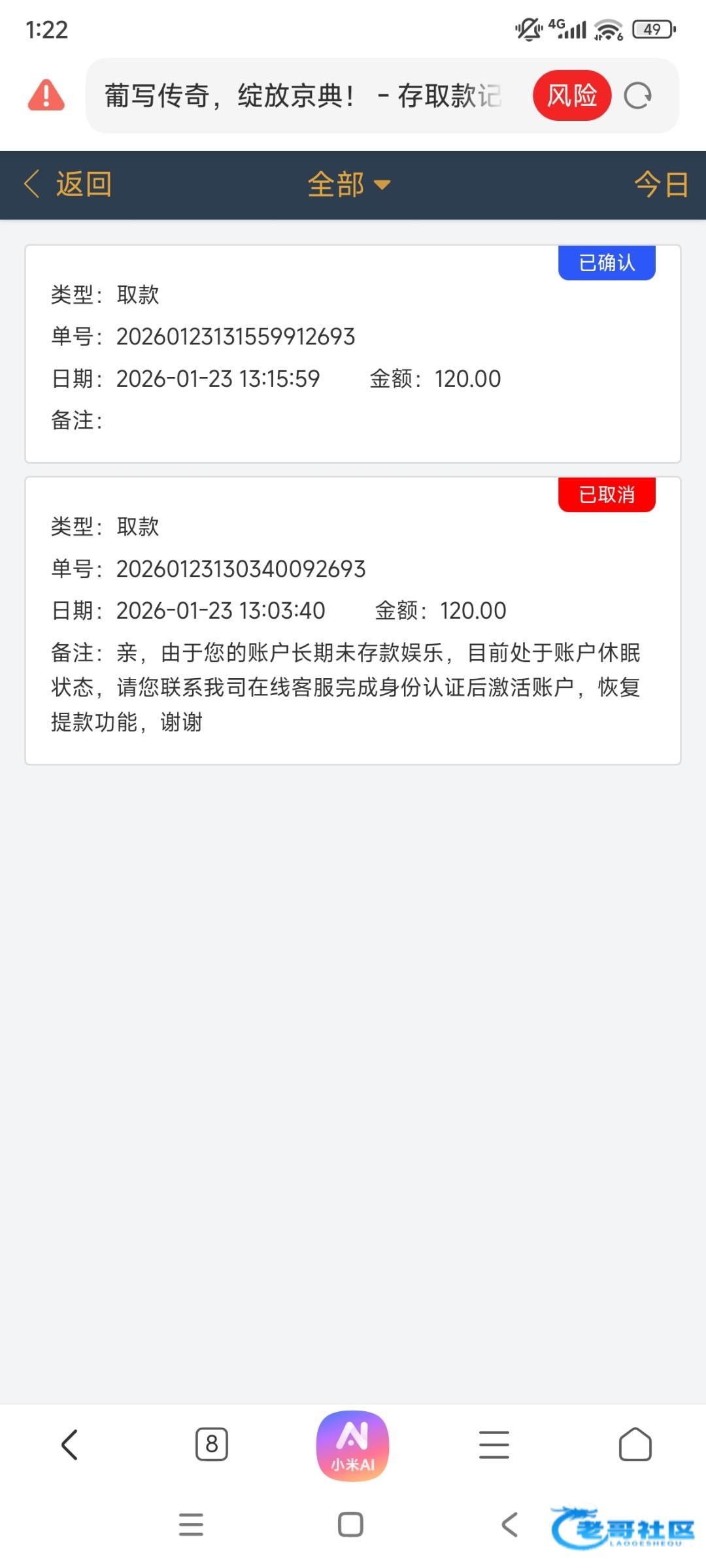Show the red site security warning icon
This screenshot has height=1568, width=706.
[x=46, y=96]
